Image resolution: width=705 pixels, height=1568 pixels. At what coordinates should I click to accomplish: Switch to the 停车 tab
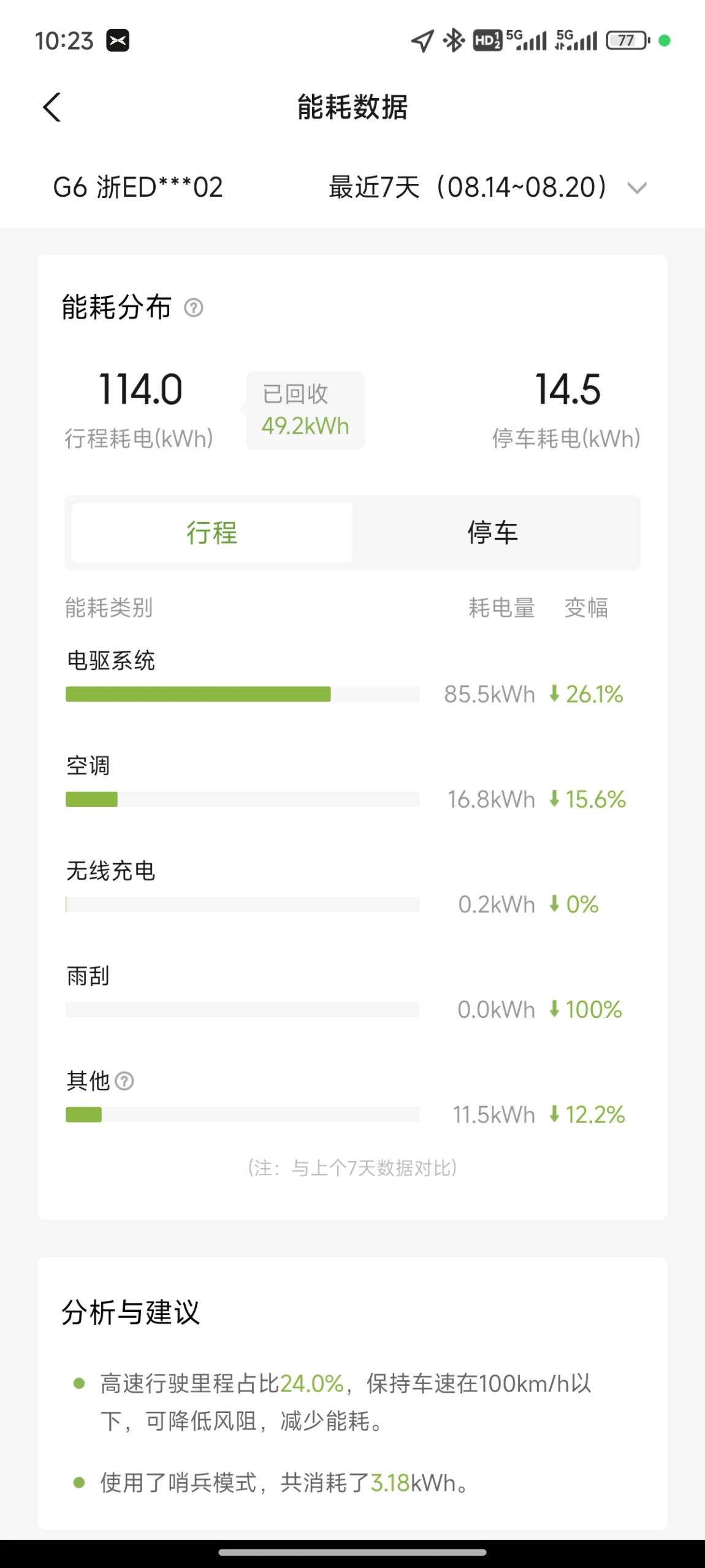tap(493, 532)
